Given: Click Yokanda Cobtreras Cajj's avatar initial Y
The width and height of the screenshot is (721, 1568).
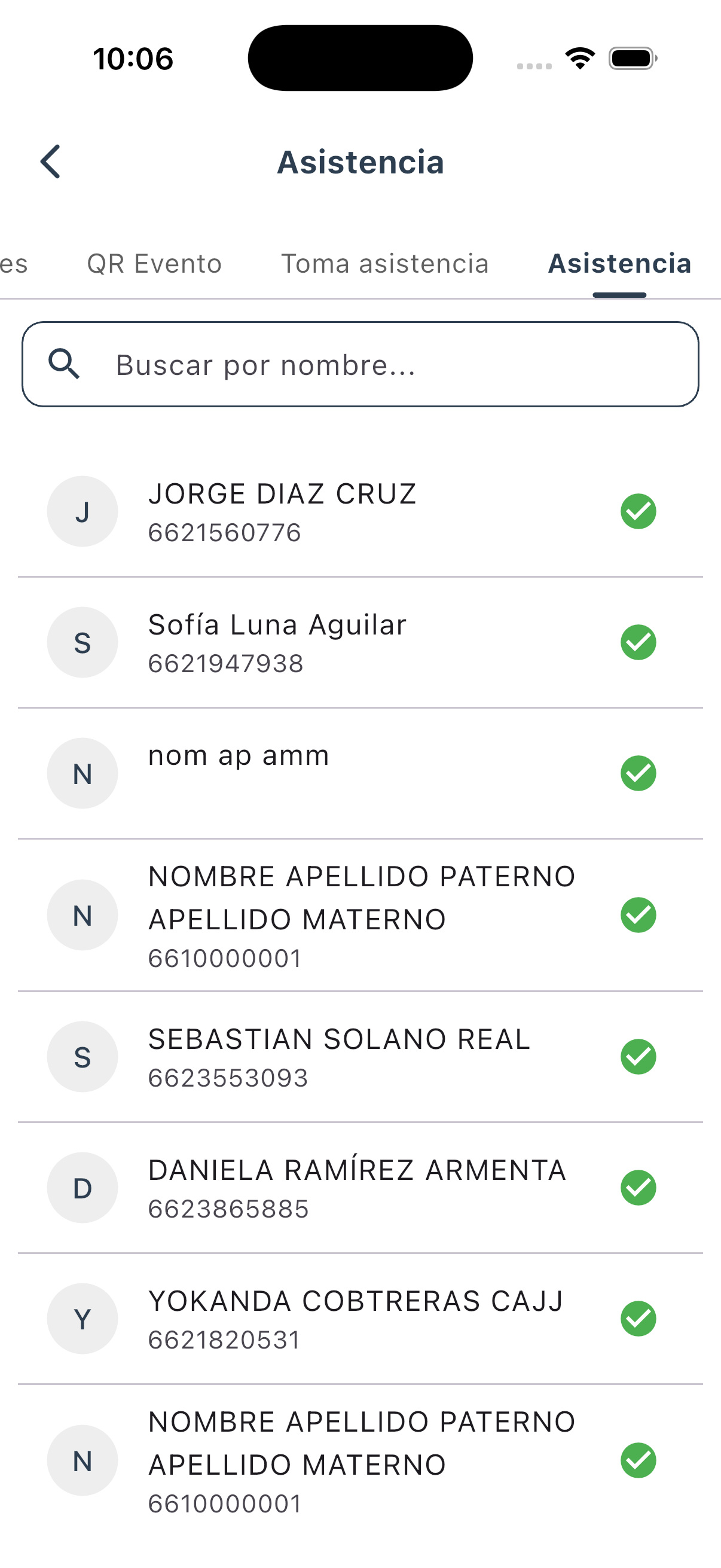Looking at the screenshot, I should click(x=82, y=1319).
